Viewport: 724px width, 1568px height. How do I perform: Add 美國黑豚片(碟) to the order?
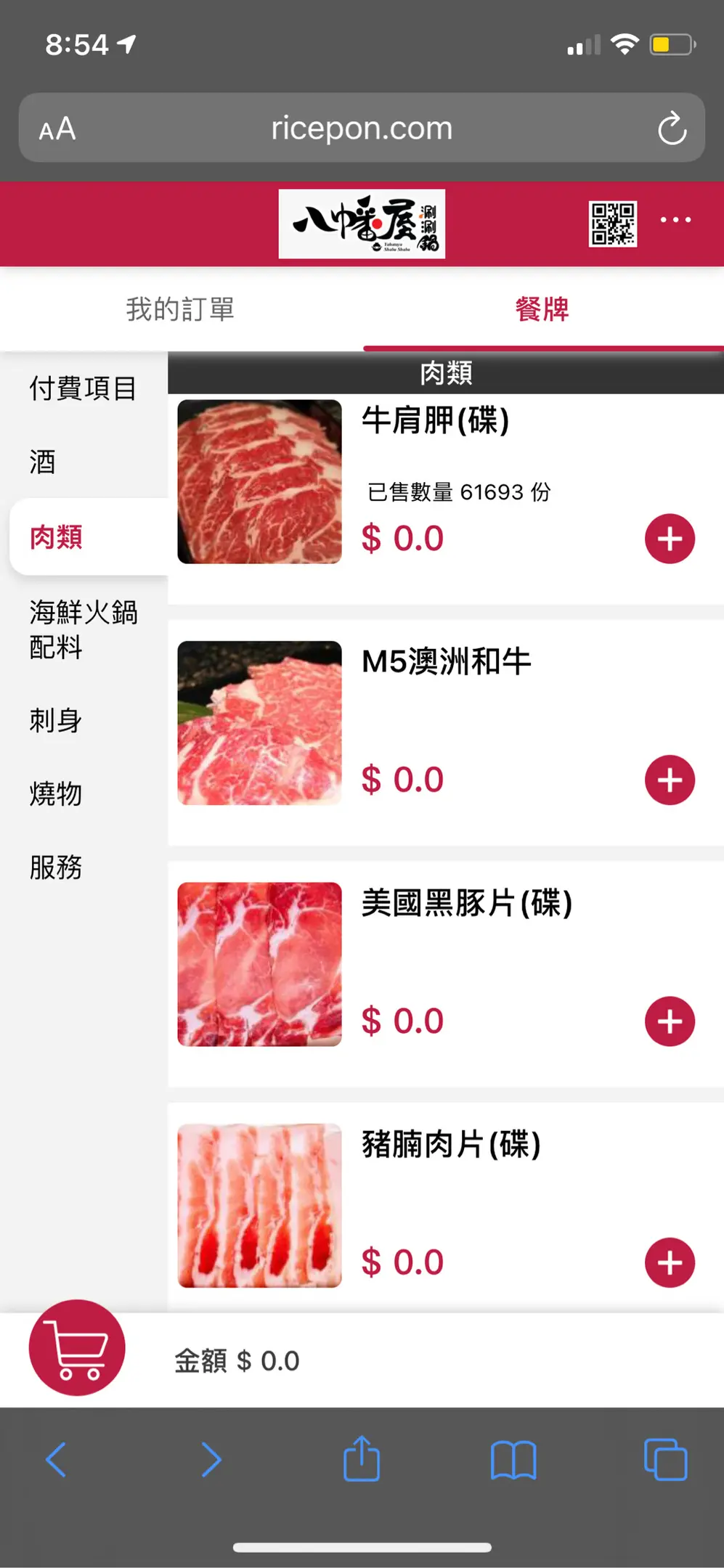pos(670,1021)
